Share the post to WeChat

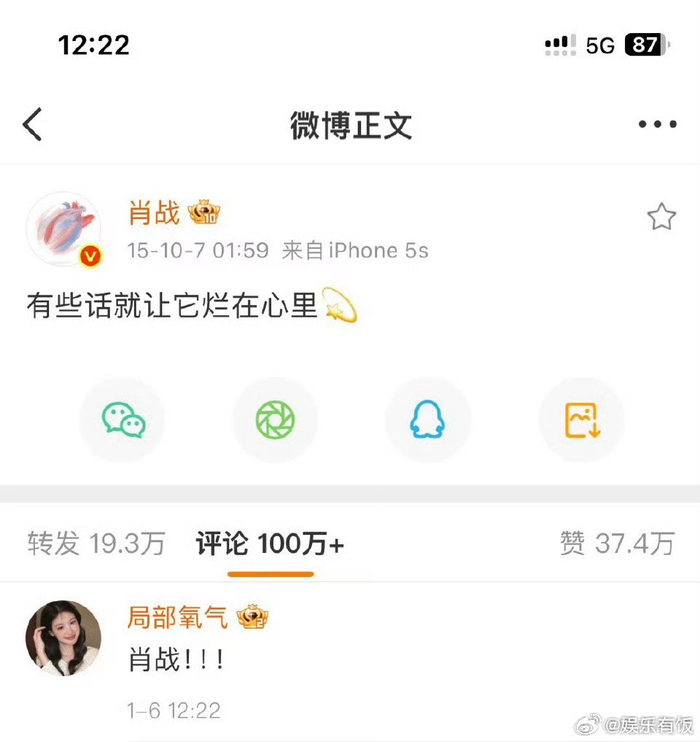click(x=123, y=421)
